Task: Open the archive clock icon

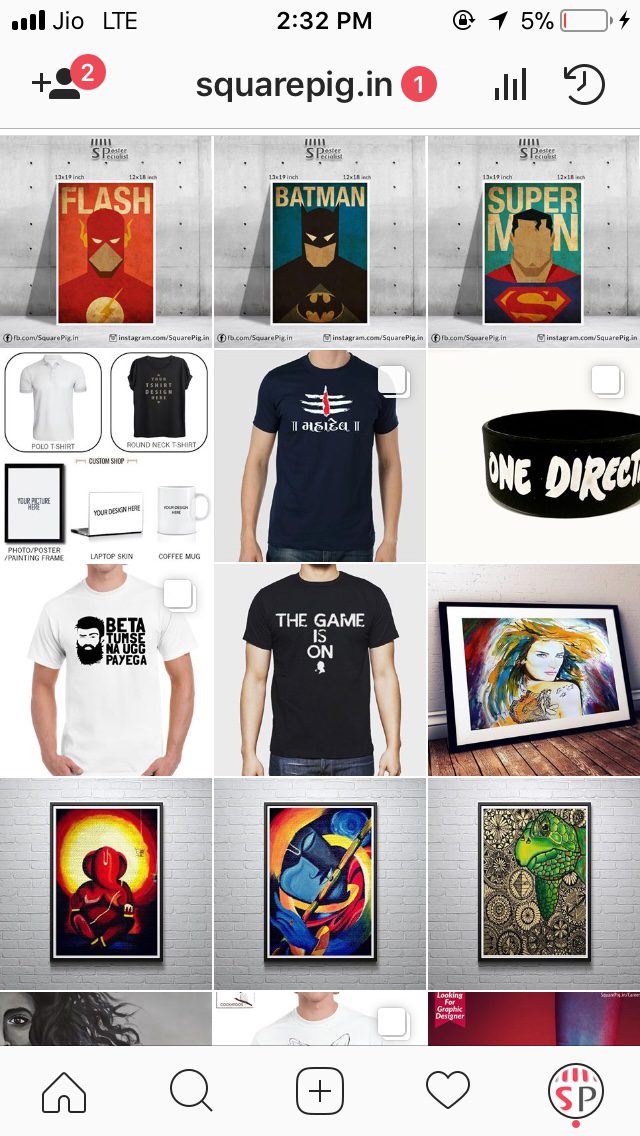Action: pos(584,85)
